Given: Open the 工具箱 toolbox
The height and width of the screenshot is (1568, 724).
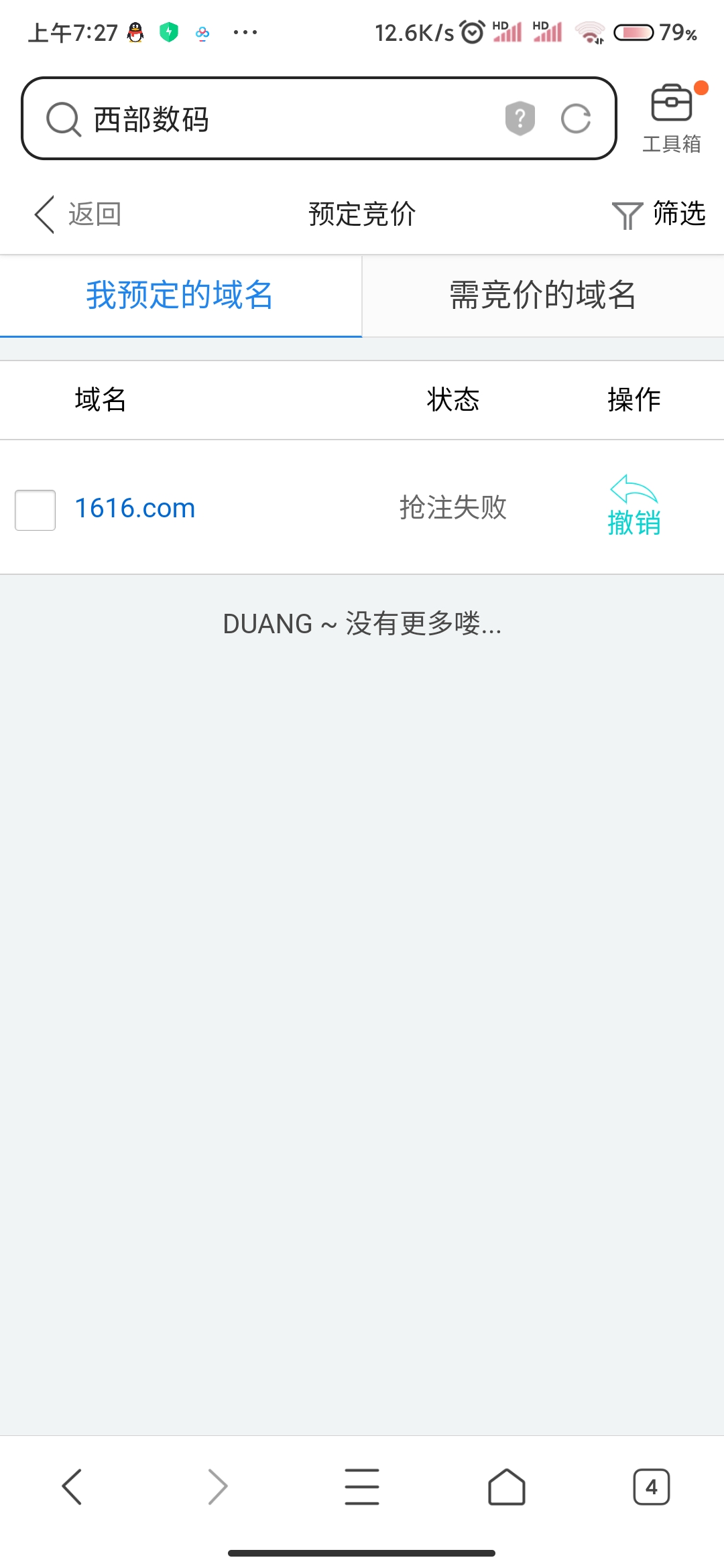Looking at the screenshot, I should (x=672, y=118).
